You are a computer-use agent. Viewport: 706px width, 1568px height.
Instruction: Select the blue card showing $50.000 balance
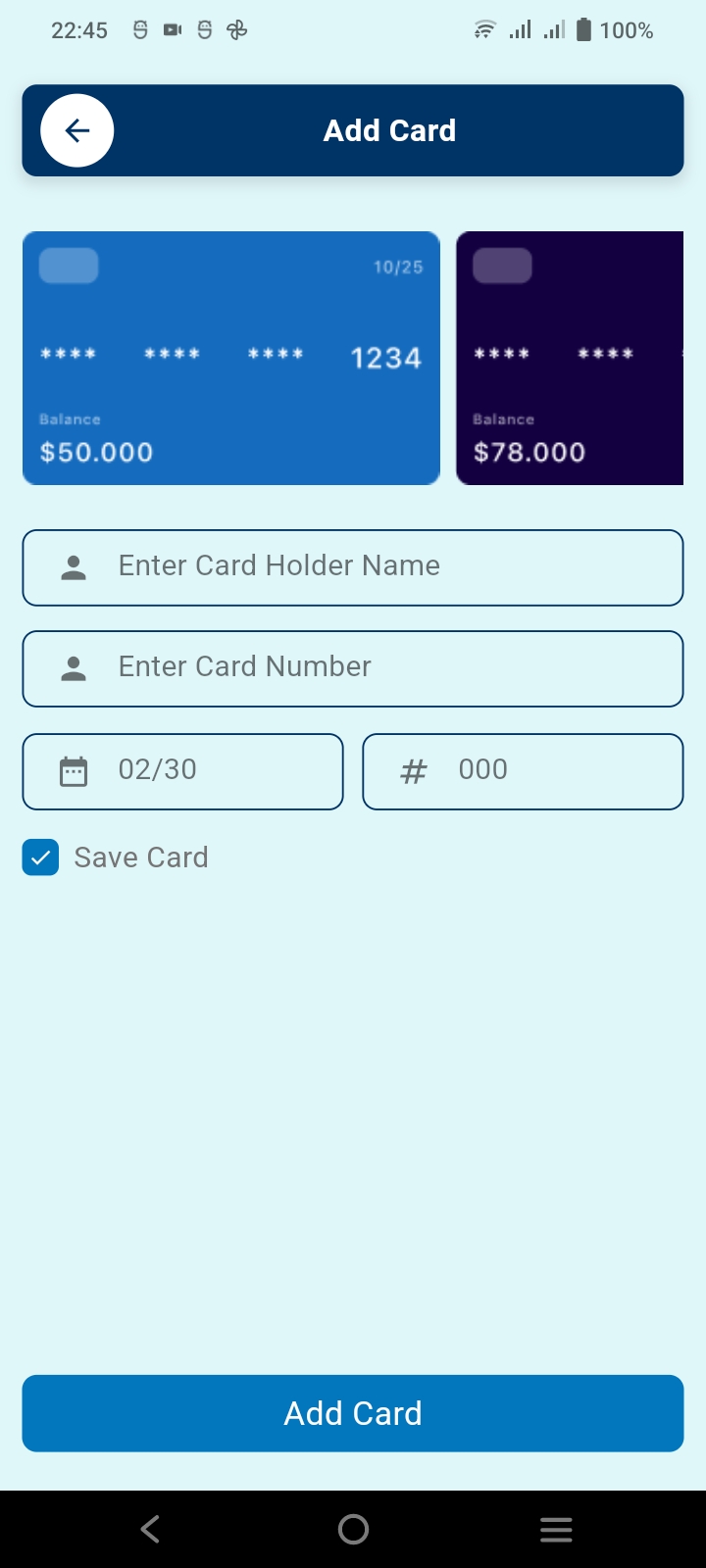coord(230,358)
